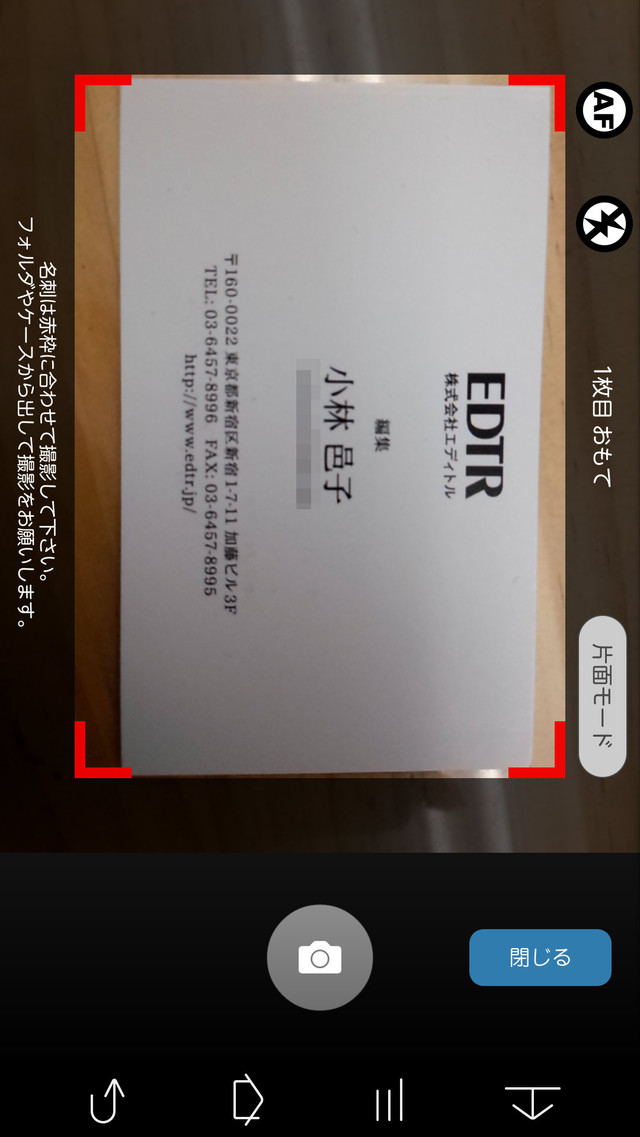
Task: Open recent apps from the navigation bar
Action: tap(389, 1102)
